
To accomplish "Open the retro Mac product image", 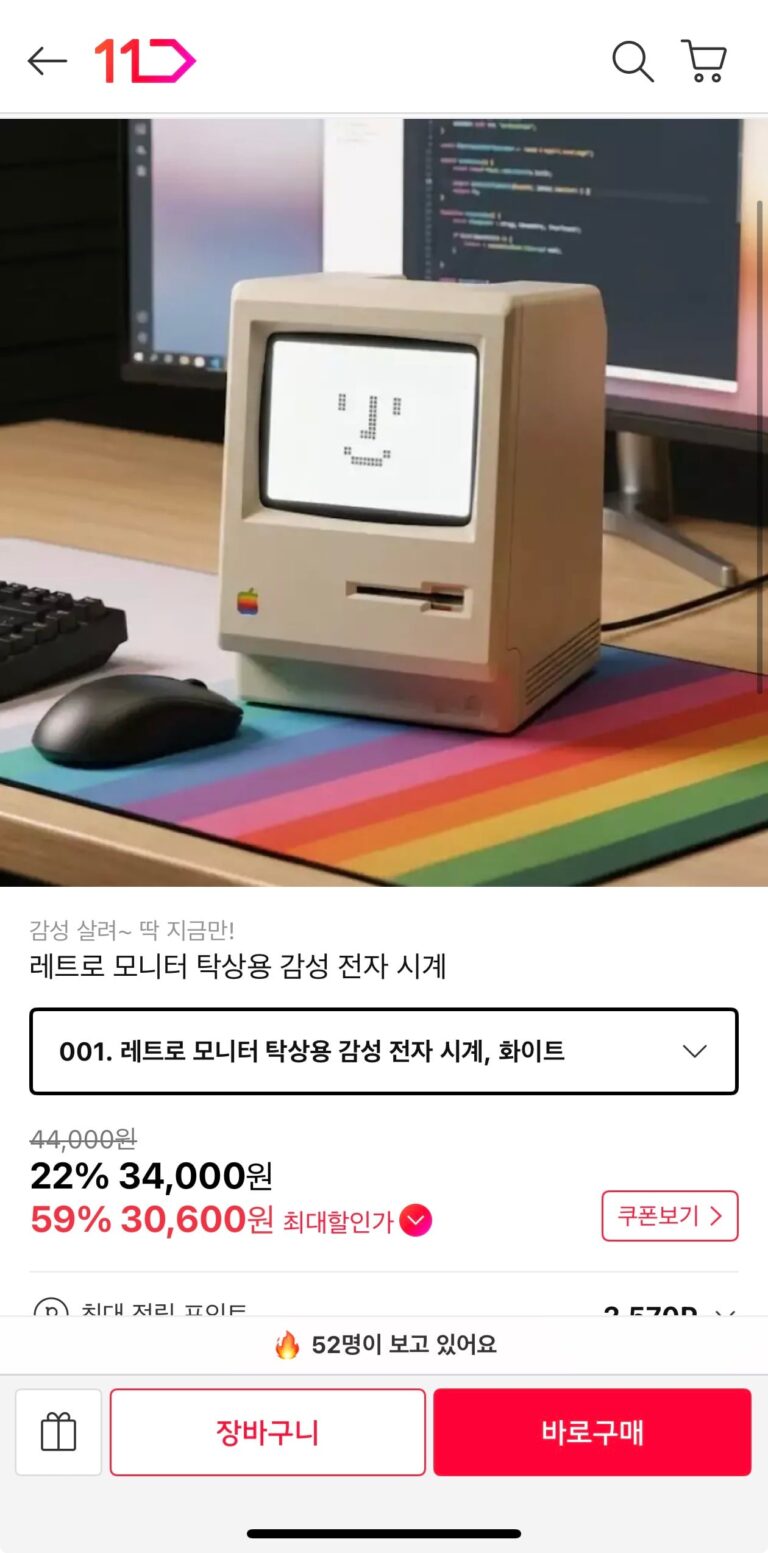I will coord(384,500).
